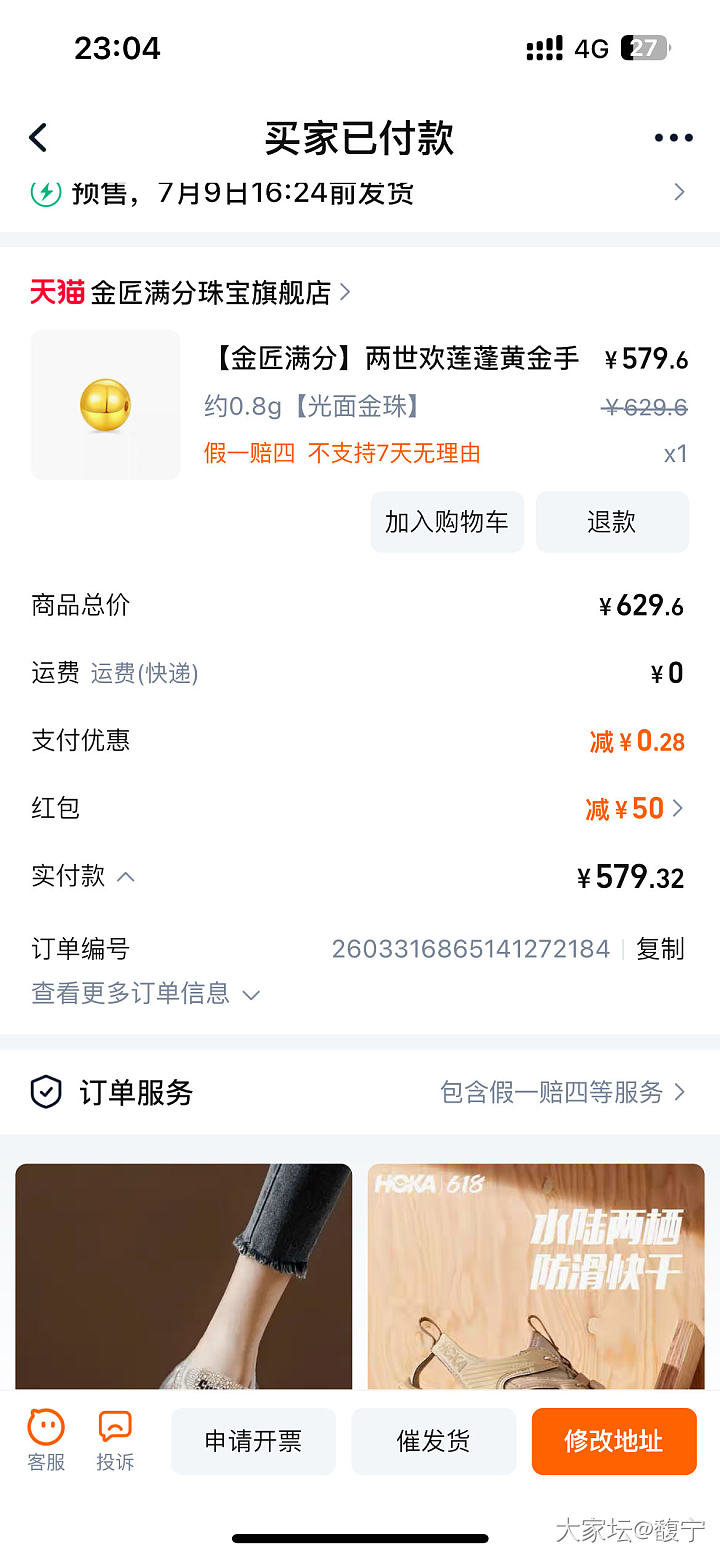Tap 加入购物车 to add item to cart

pos(447,522)
